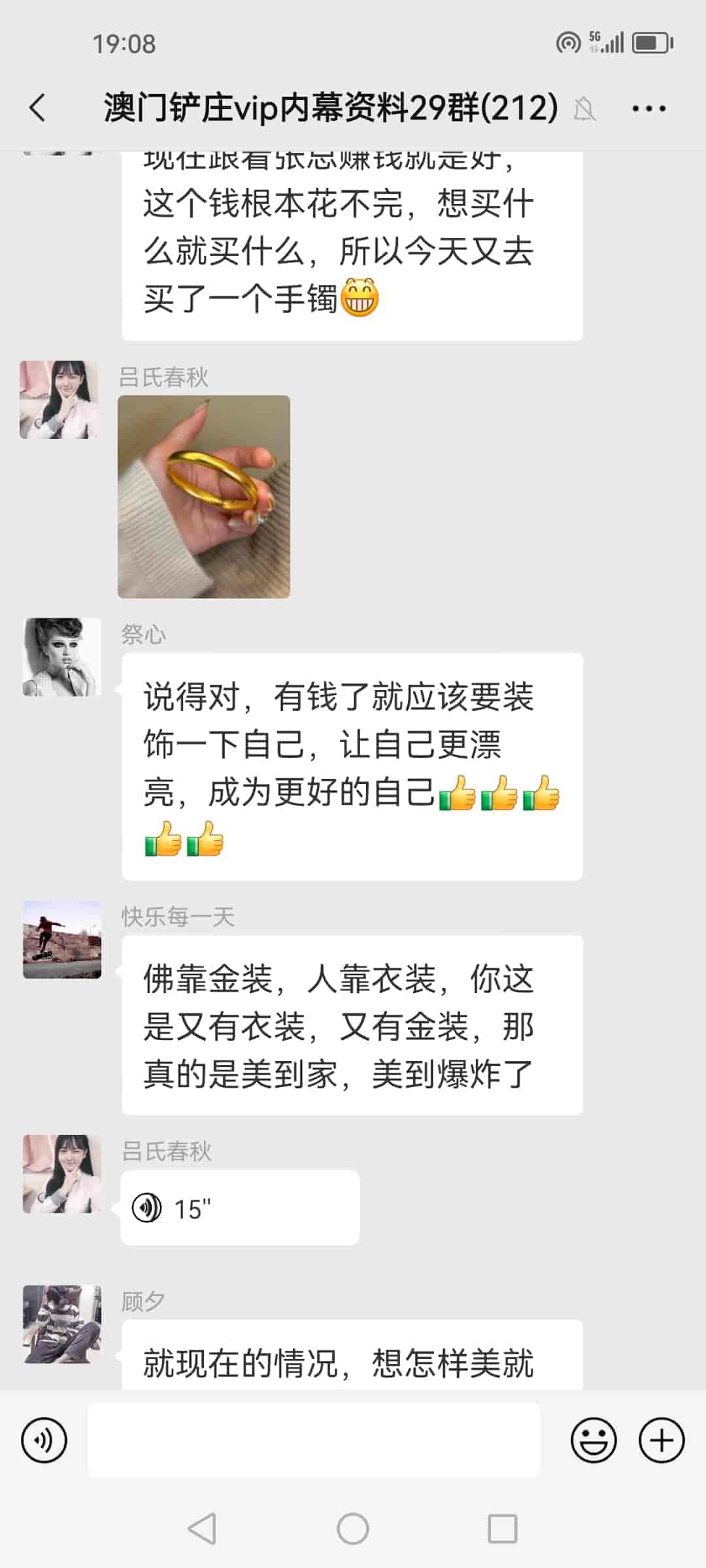Tap the battery status indicator
This screenshot has width=706, height=1568.
649,42
